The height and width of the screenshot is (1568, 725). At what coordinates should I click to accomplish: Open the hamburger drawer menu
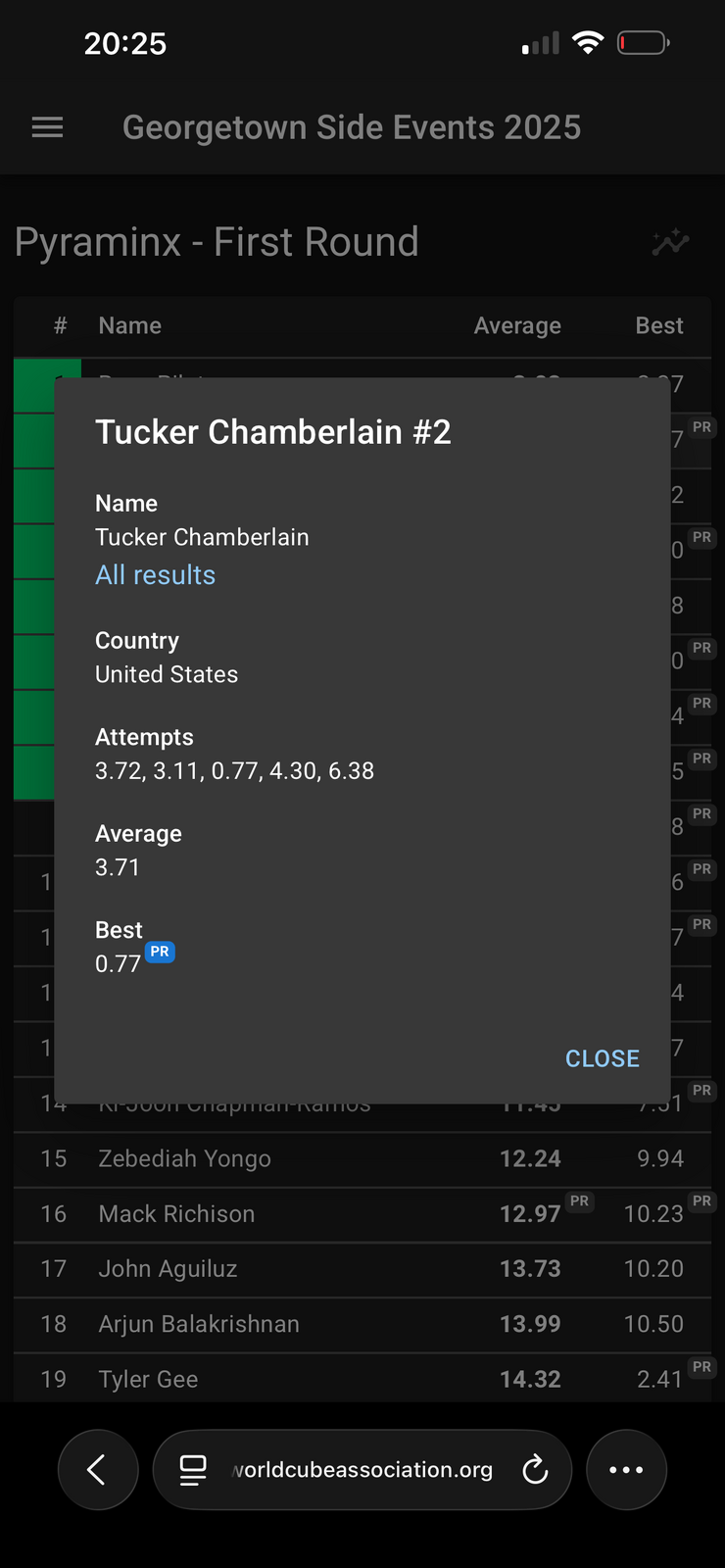tap(47, 127)
